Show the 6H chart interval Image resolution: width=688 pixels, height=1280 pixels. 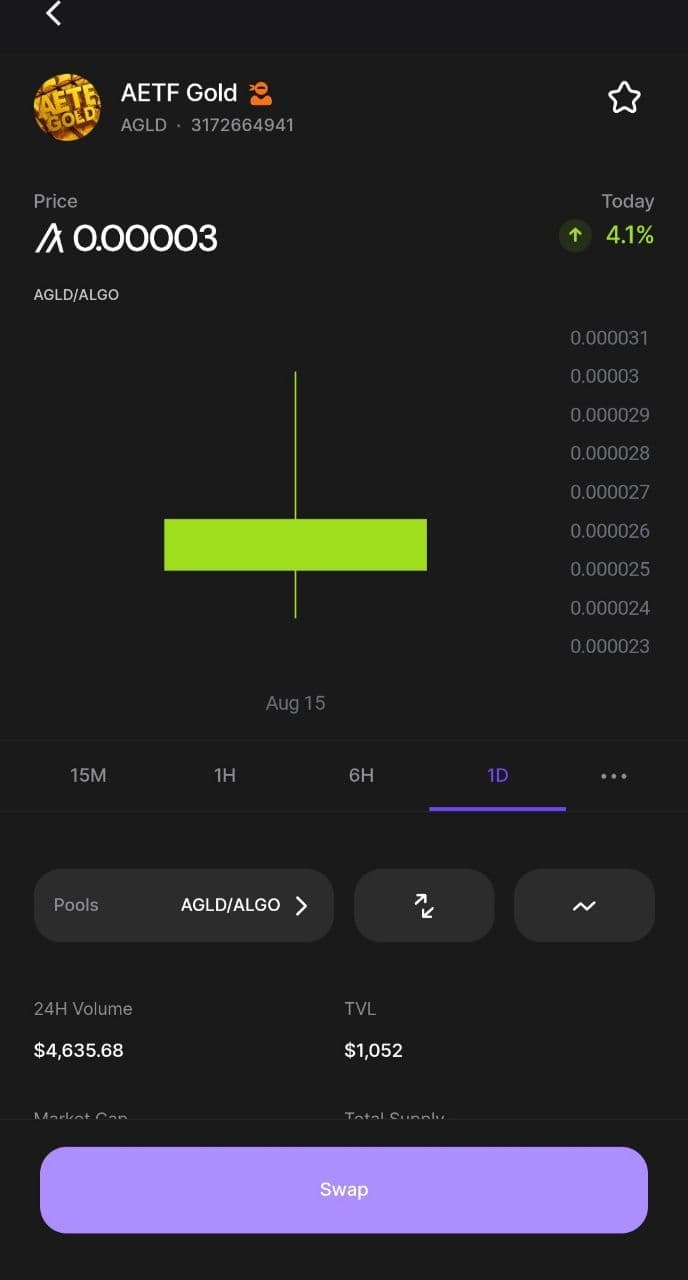[x=361, y=775]
